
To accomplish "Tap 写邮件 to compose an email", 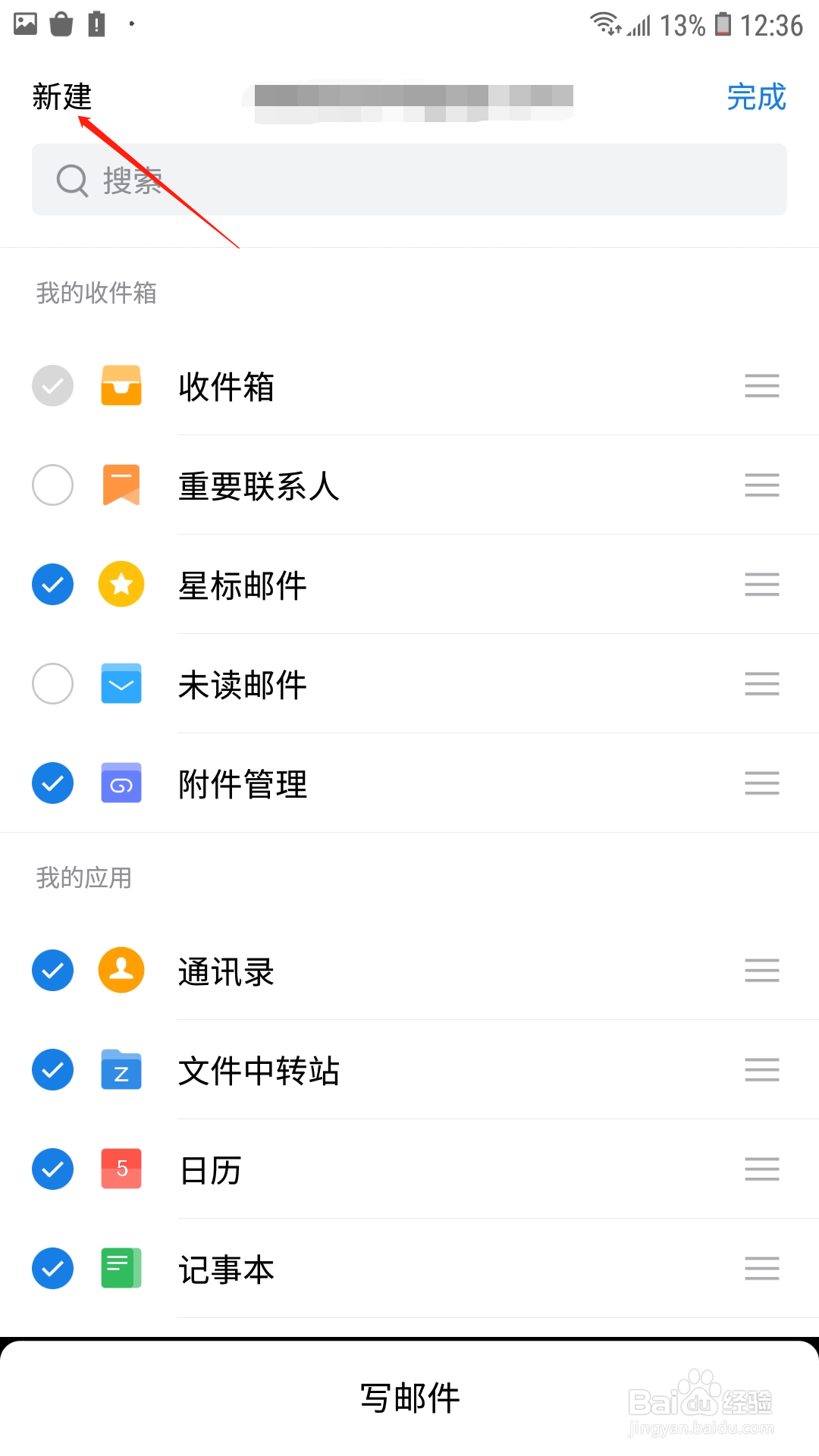I will click(x=409, y=1398).
